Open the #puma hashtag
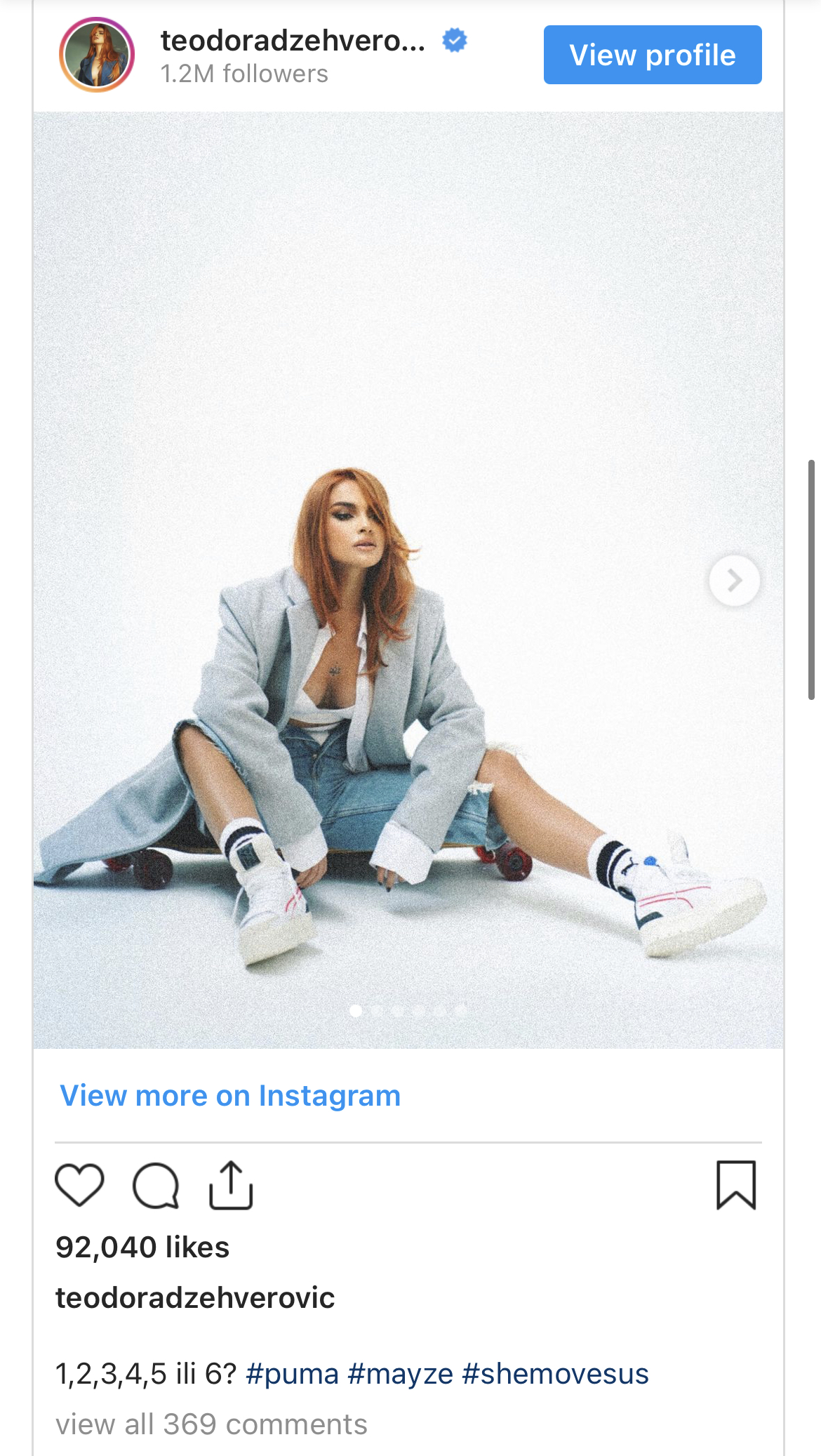821x1456 pixels. pyautogui.click(x=292, y=1374)
